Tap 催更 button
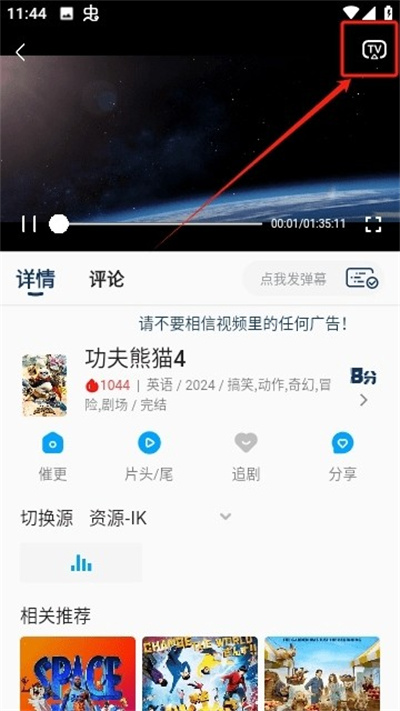 tap(53, 456)
